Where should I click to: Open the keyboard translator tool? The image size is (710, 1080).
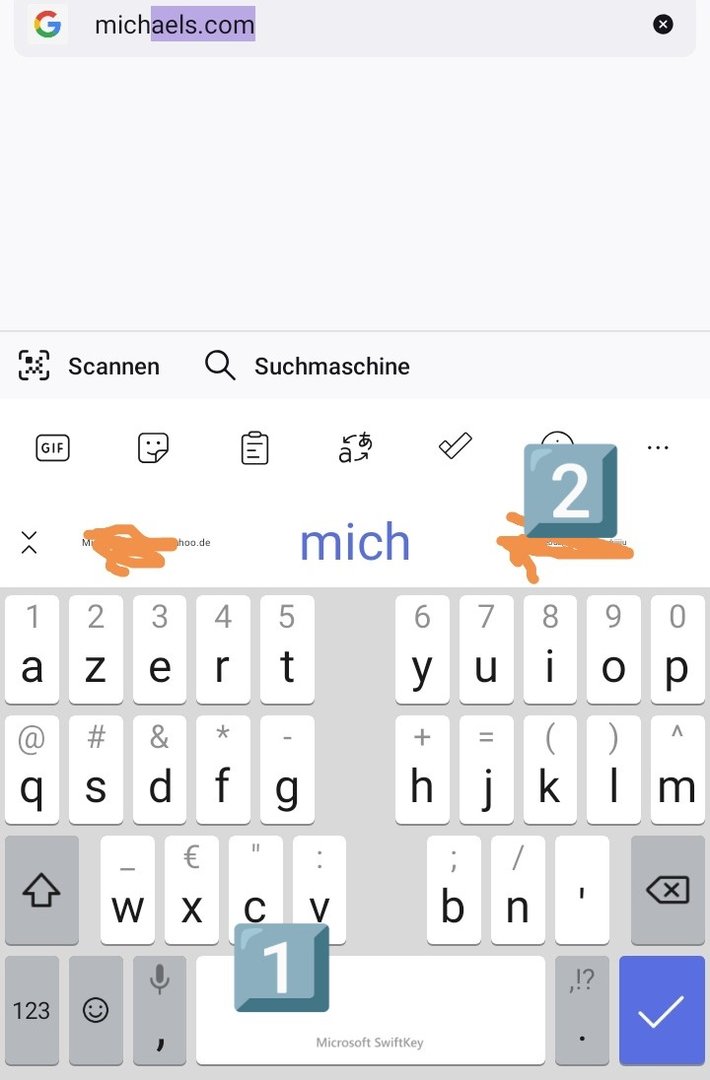[x=355, y=448]
